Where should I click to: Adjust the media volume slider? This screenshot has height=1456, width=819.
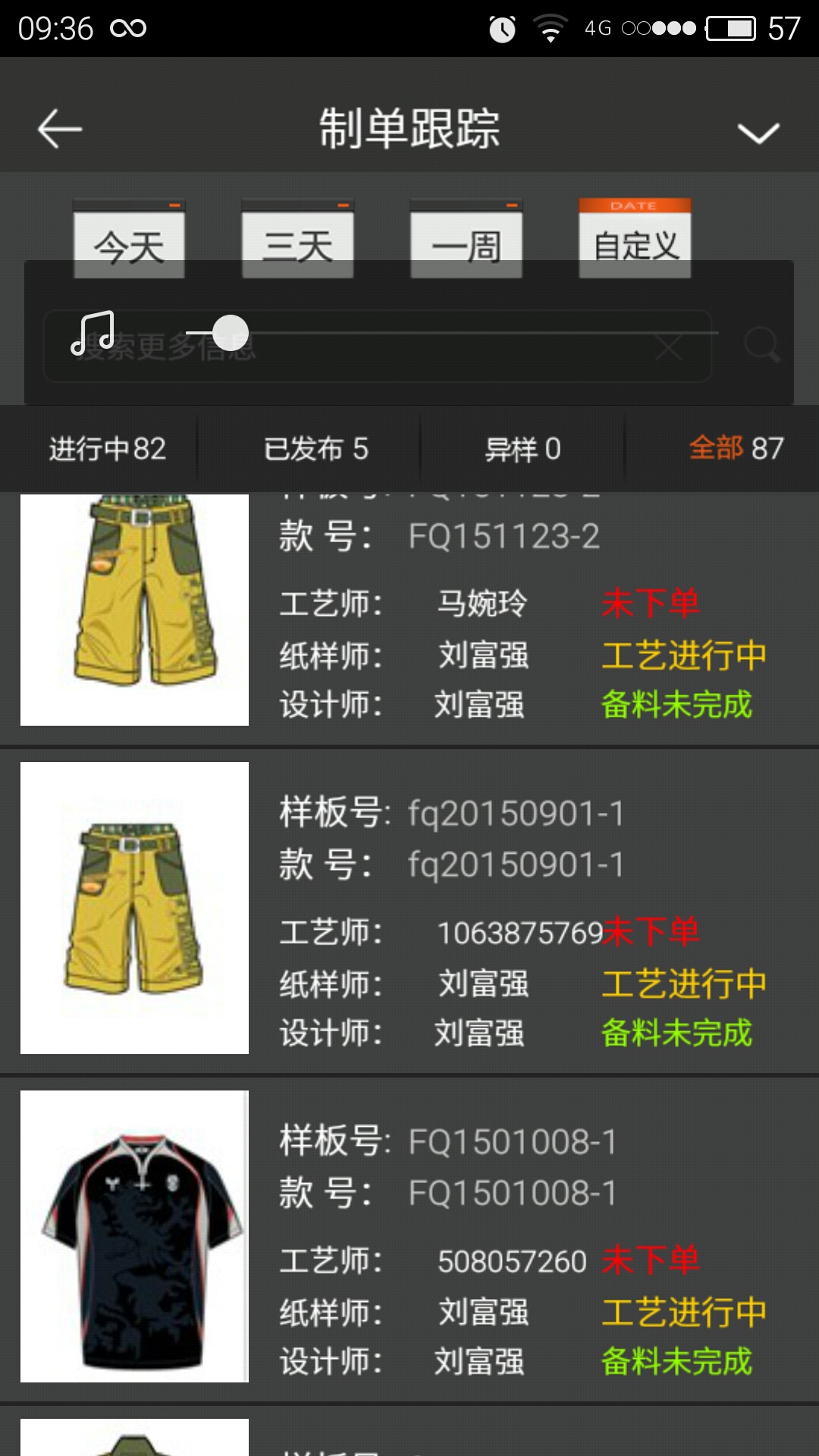click(x=231, y=333)
